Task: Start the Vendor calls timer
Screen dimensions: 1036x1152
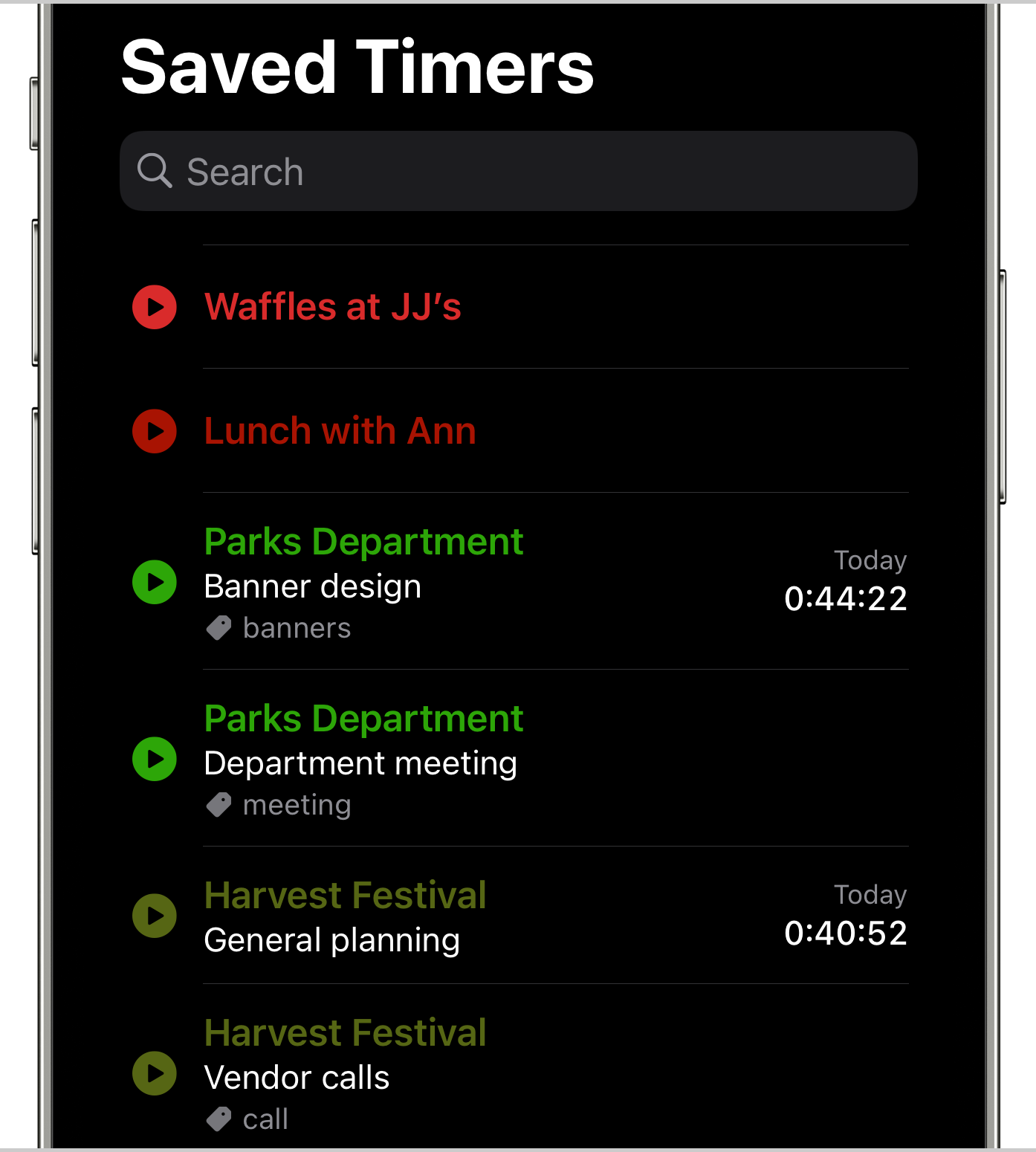Action: pyautogui.click(x=155, y=1073)
